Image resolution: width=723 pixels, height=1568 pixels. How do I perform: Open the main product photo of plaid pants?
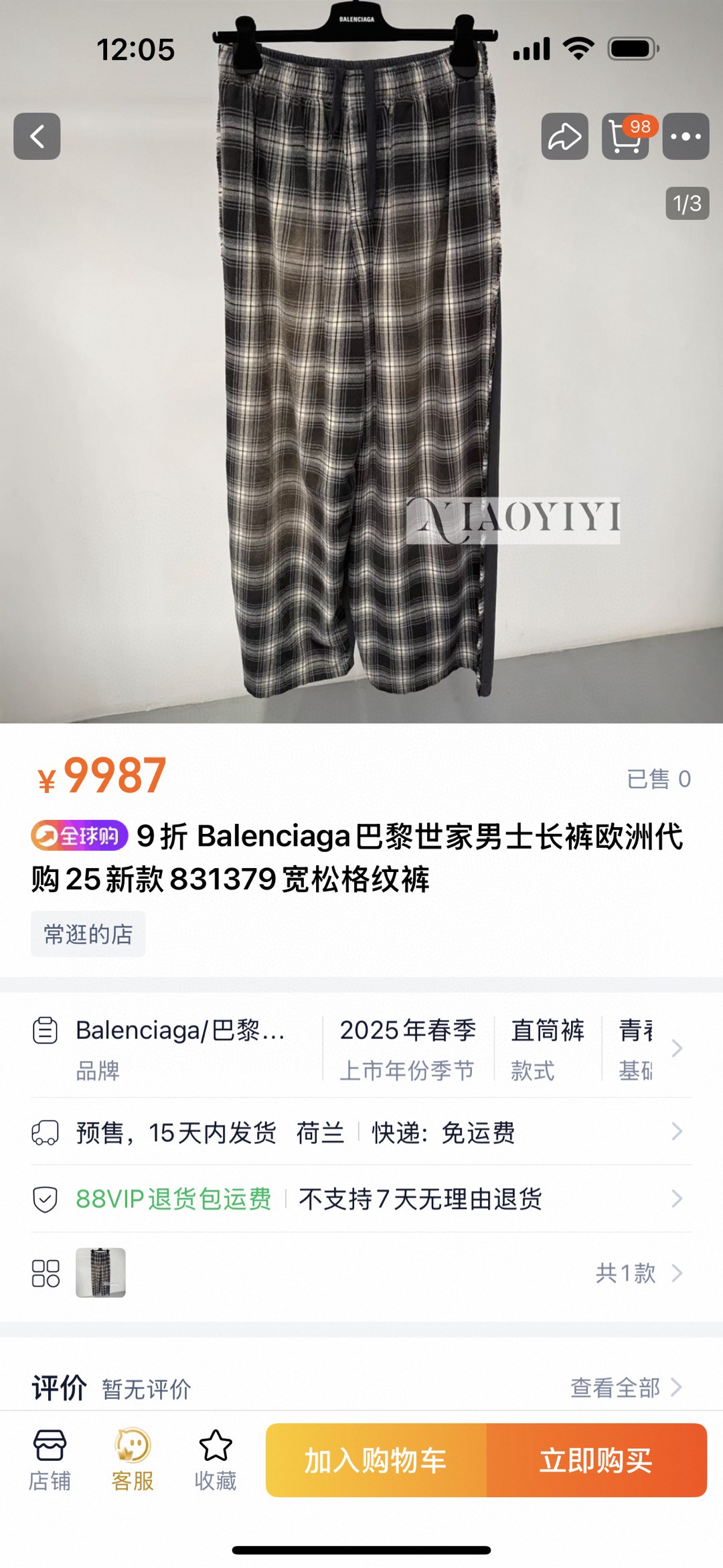point(361,402)
